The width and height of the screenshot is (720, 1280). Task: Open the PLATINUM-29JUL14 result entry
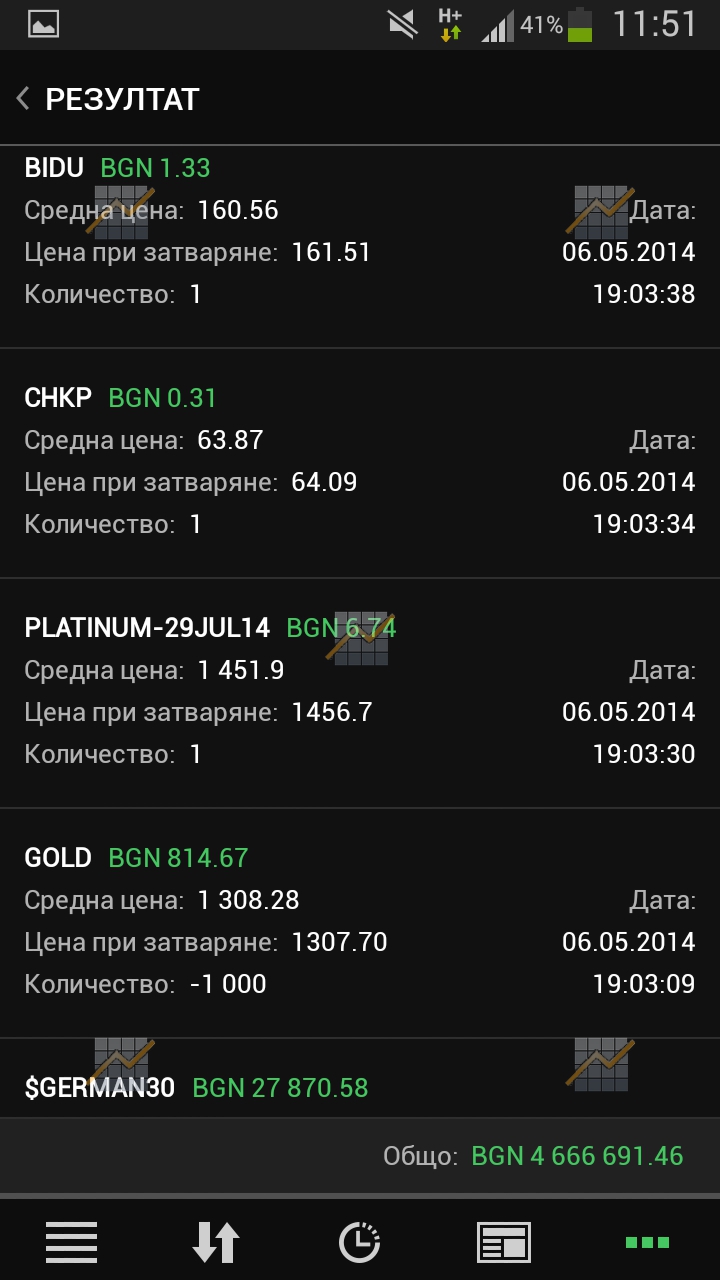coord(360,693)
